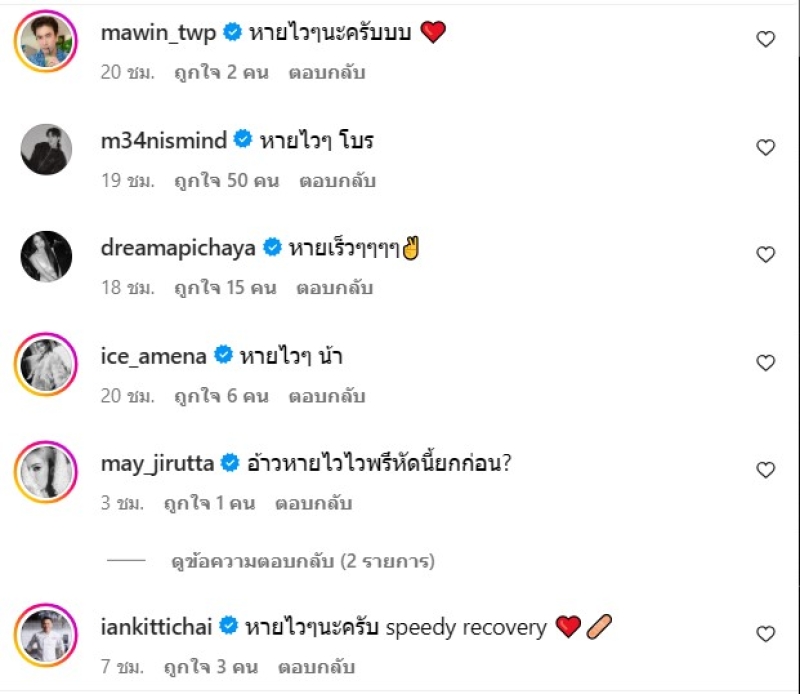This screenshot has height=694, width=800.
Task: Like m34nismind's comment
Action: click(765, 148)
